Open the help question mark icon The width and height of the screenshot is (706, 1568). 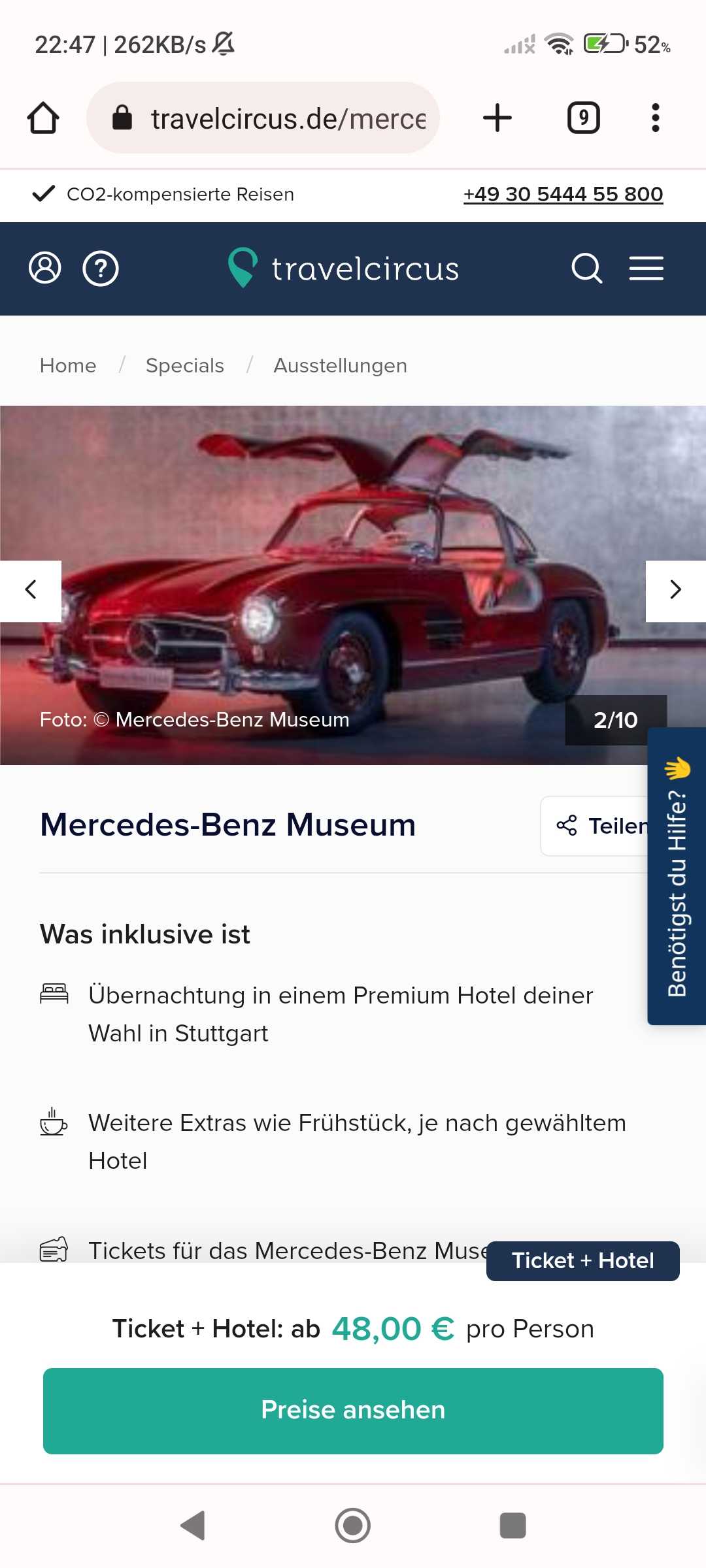(101, 269)
